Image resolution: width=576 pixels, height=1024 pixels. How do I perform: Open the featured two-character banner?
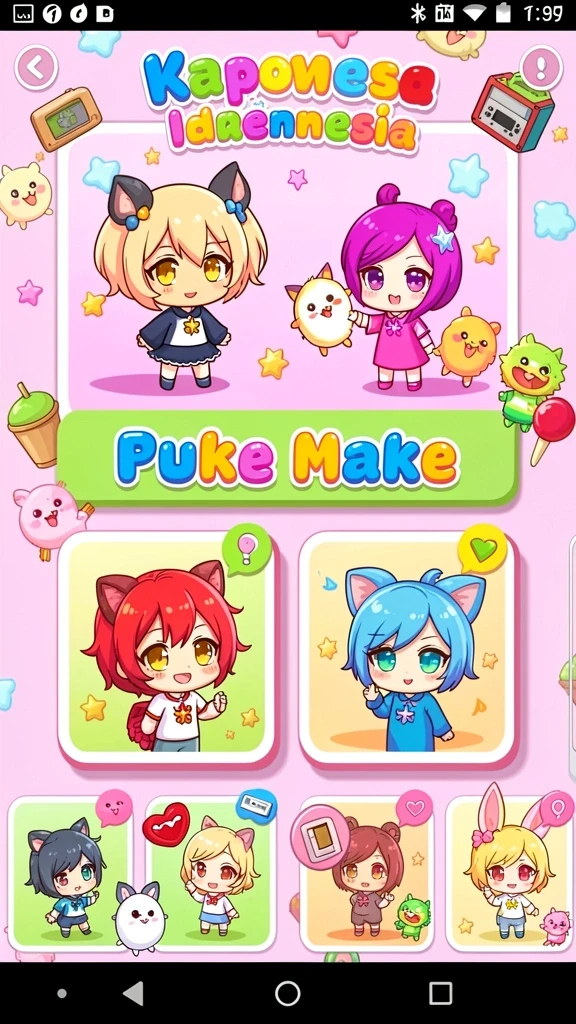tap(287, 268)
